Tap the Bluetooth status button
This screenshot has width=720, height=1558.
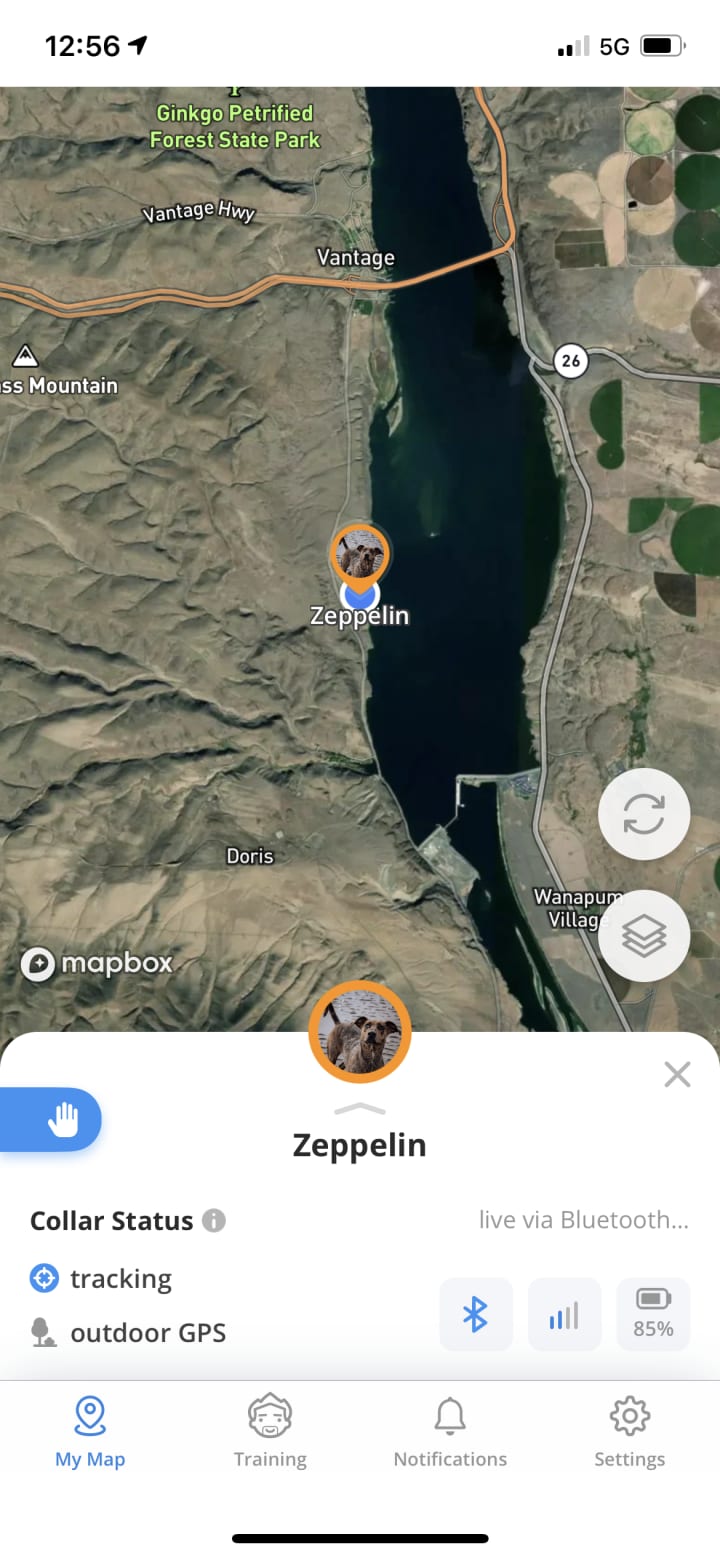476,1314
